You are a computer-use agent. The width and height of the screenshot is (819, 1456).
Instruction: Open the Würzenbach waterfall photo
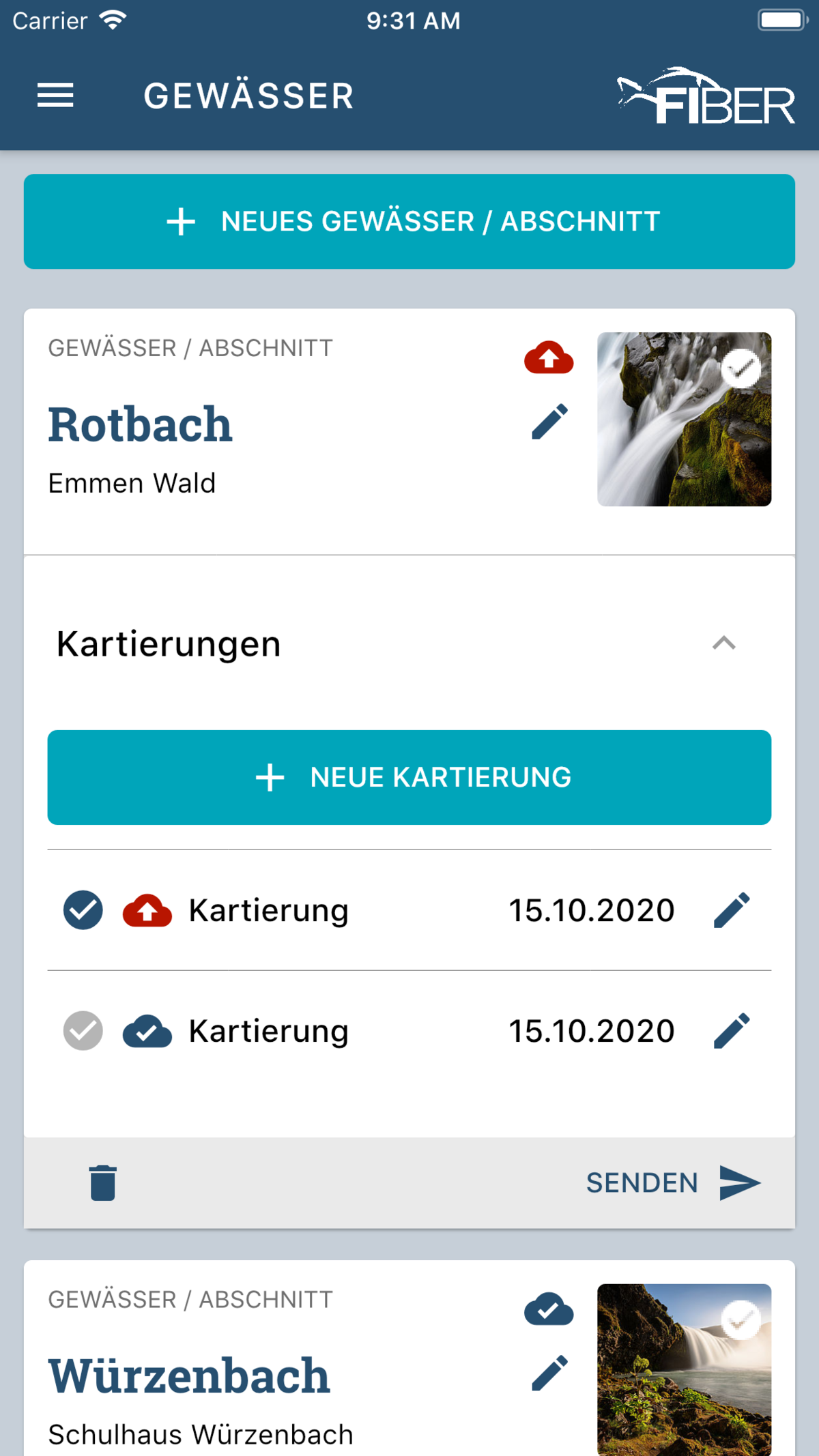coord(683,1369)
